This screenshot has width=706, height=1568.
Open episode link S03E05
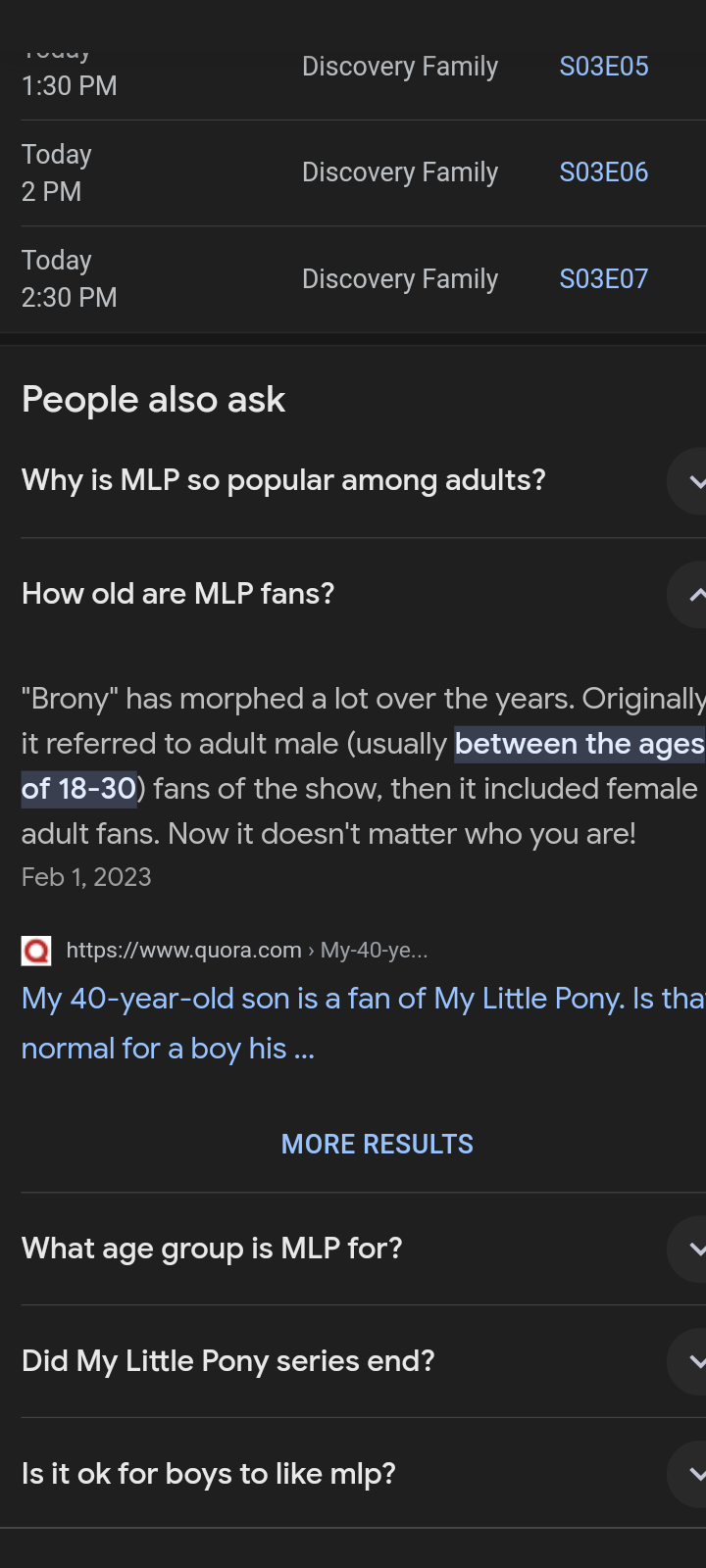coord(604,67)
